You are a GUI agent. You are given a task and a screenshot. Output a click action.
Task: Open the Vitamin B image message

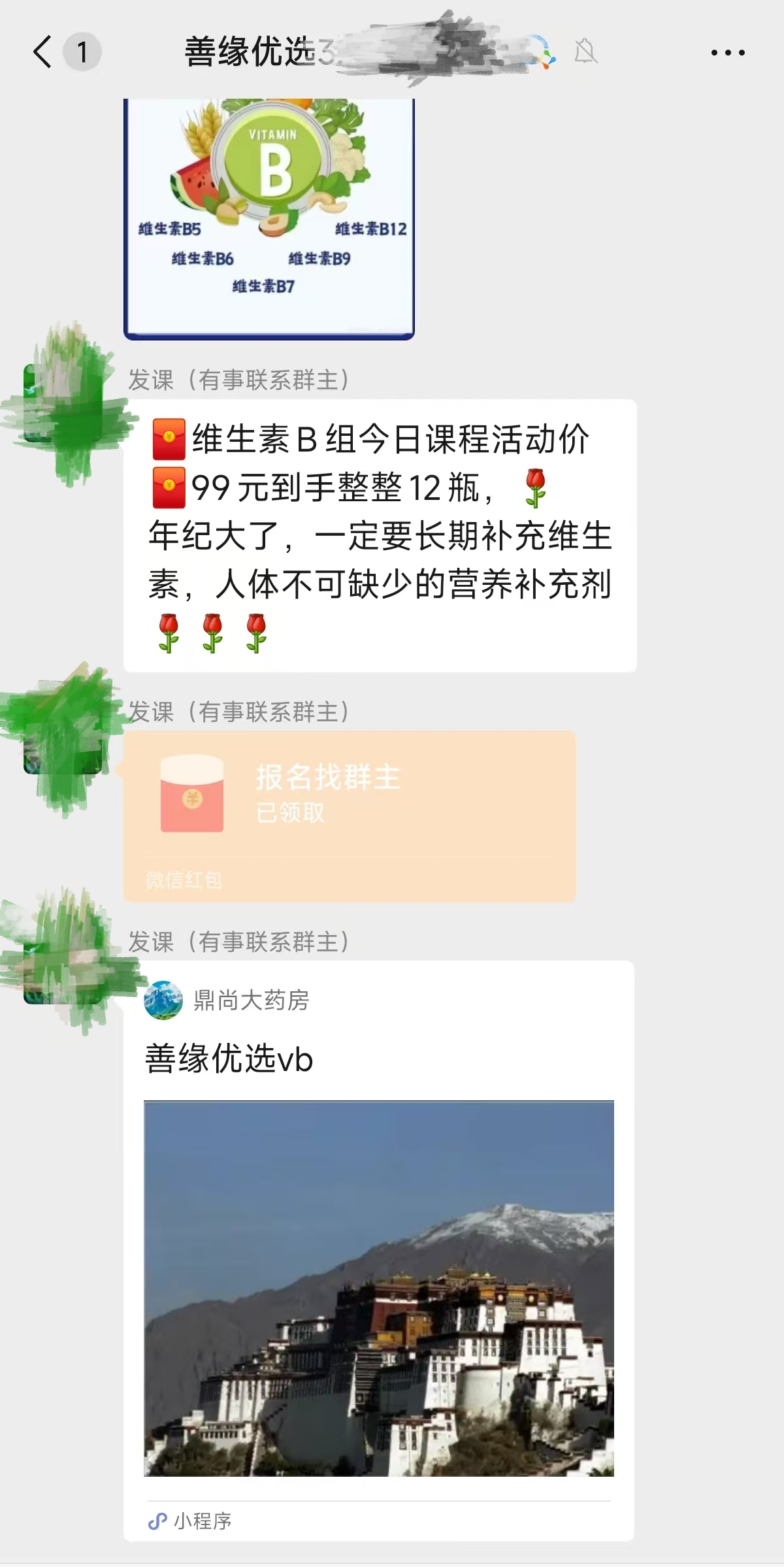[269, 219]
